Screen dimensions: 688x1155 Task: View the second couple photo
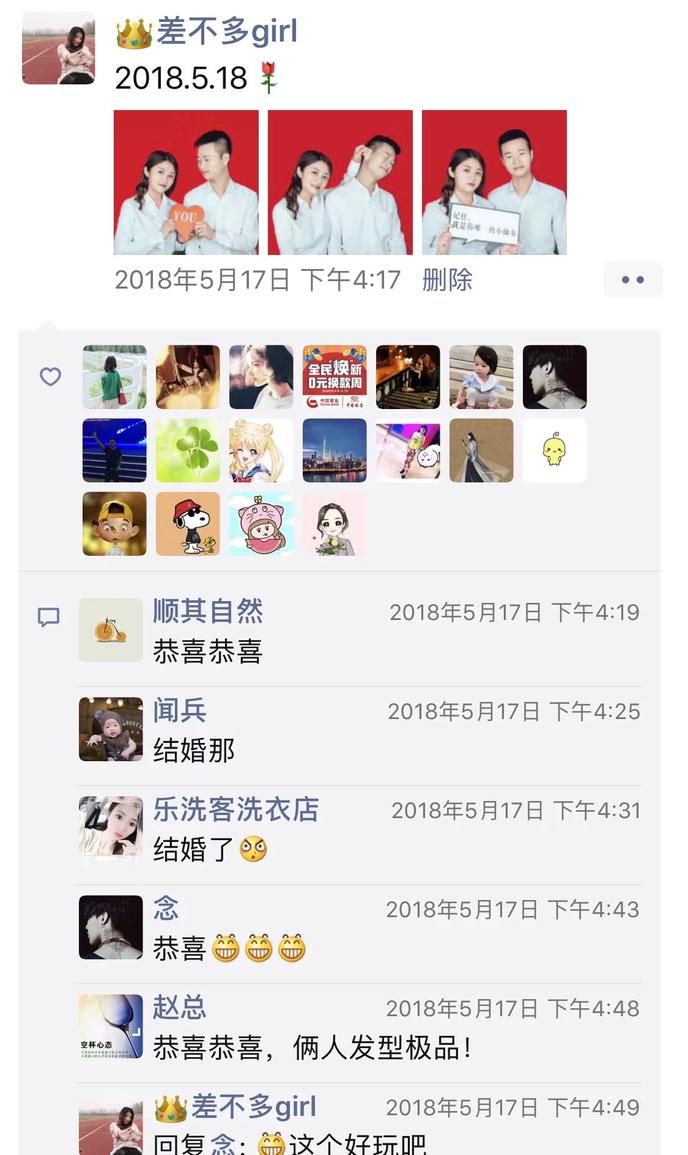(x=340, y=182)
